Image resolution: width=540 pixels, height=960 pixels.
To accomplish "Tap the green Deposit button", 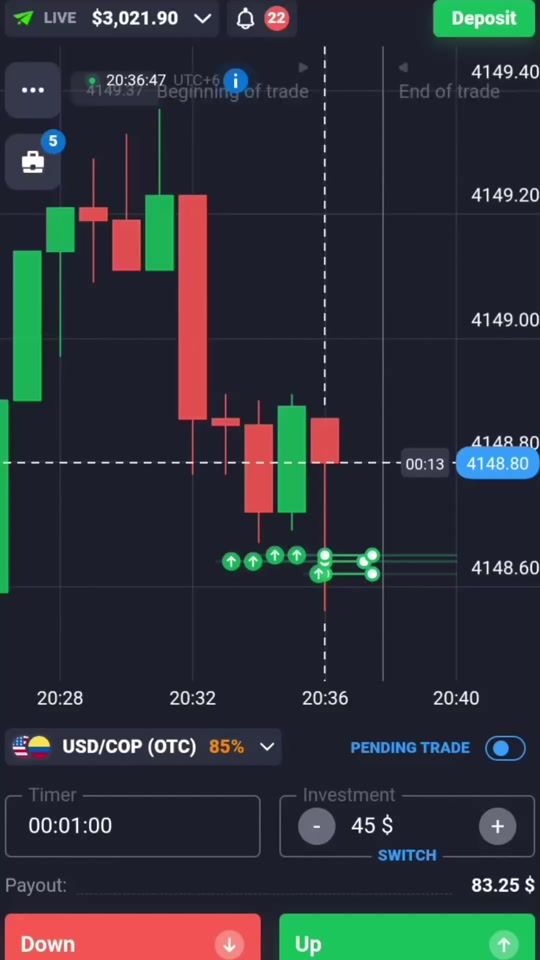I will 484,18.
